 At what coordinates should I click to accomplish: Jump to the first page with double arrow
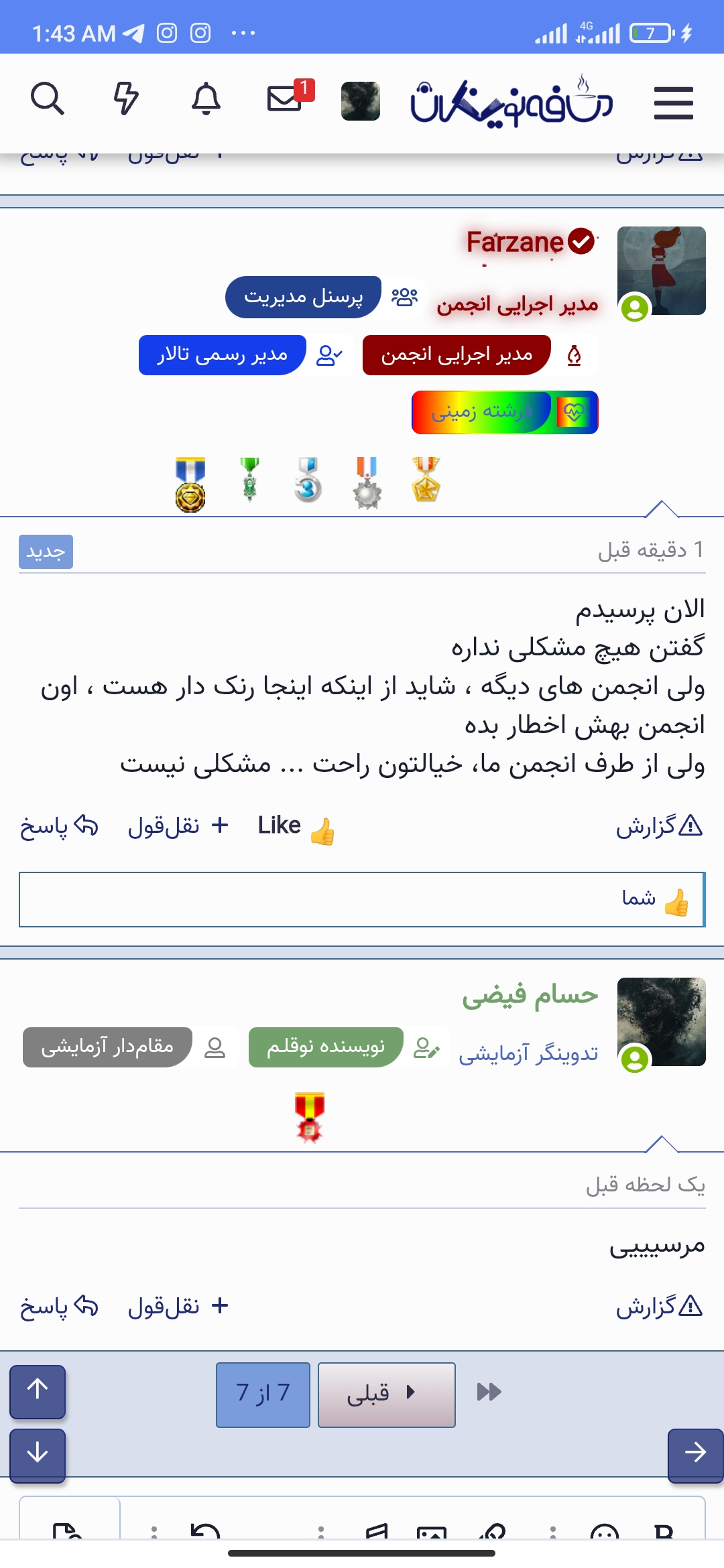coord(489,1392)
